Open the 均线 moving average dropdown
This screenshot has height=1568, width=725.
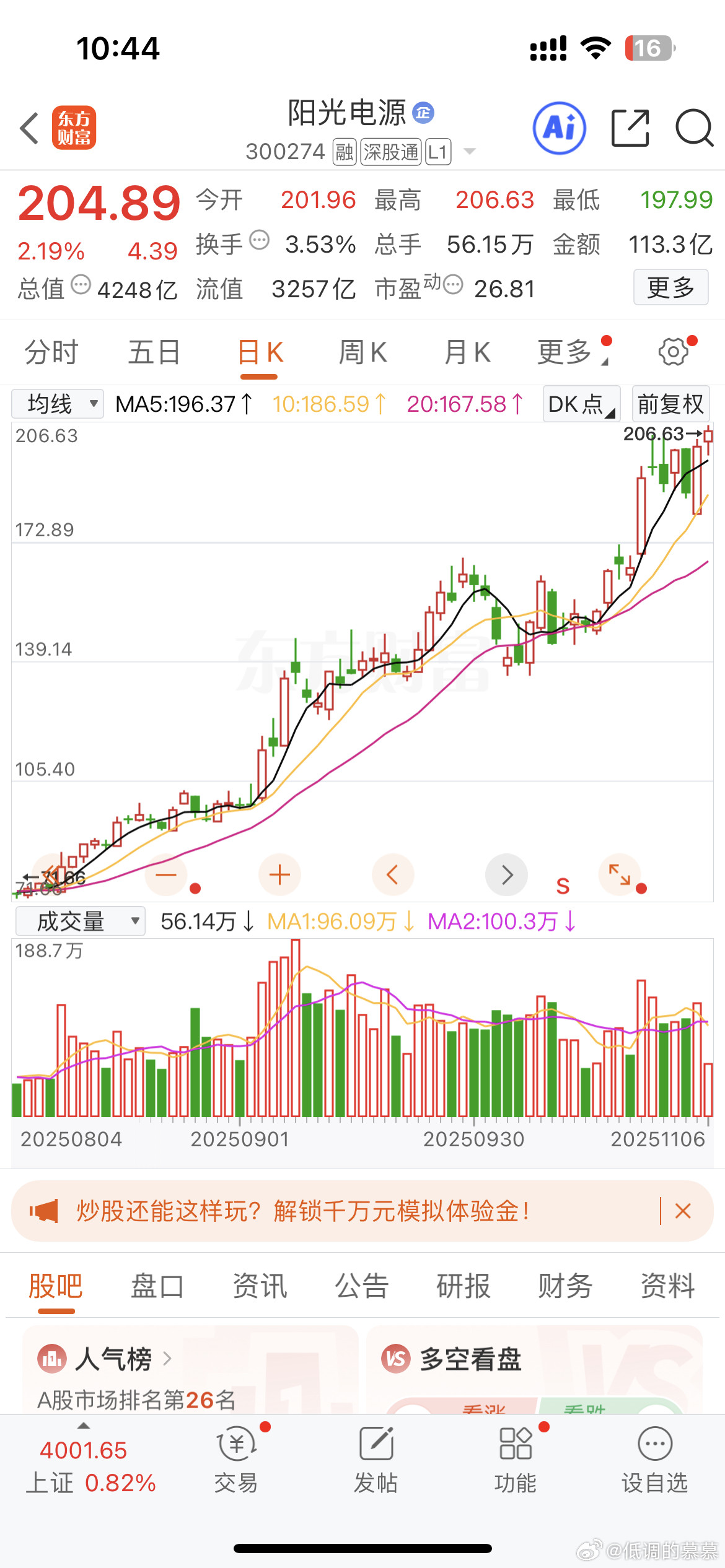point(56,403)
